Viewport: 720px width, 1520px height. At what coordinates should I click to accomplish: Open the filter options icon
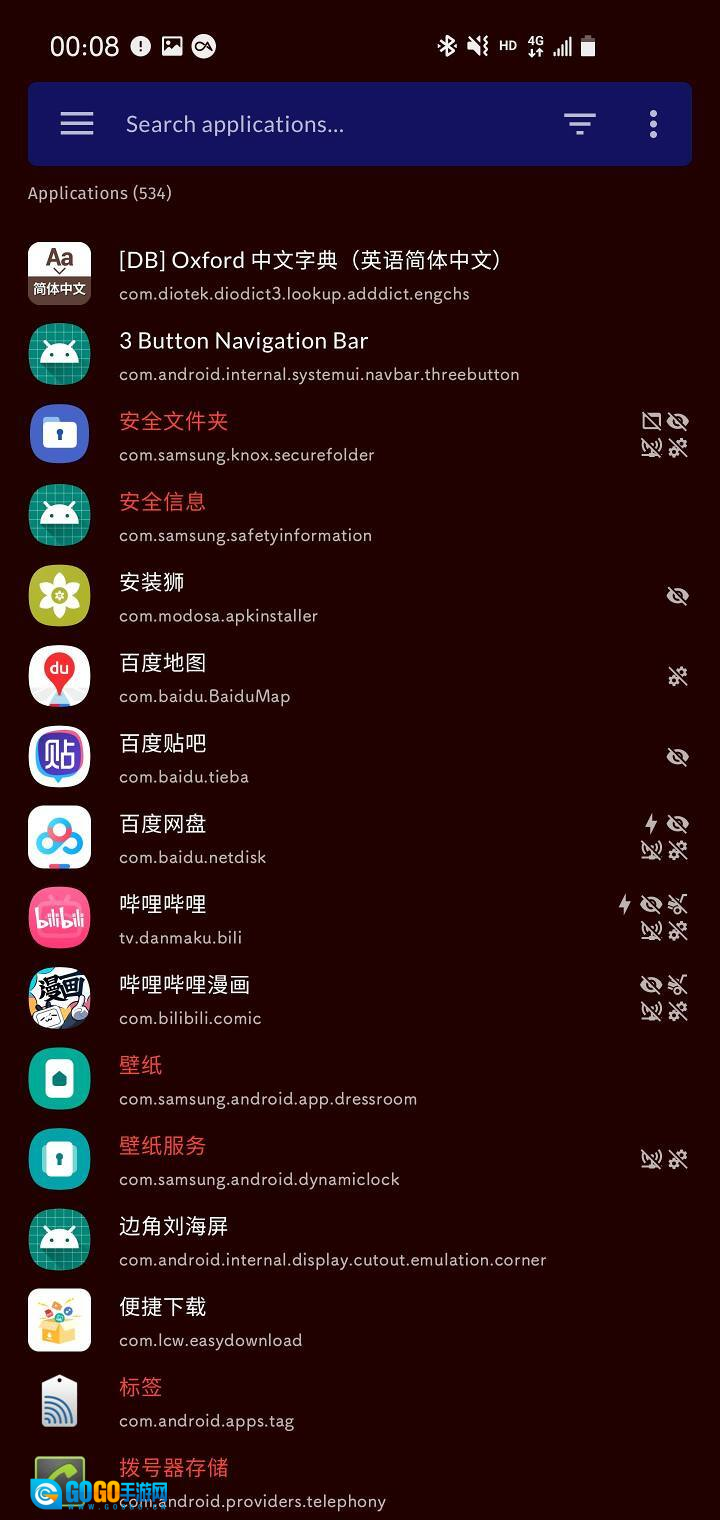click(579, 124)
